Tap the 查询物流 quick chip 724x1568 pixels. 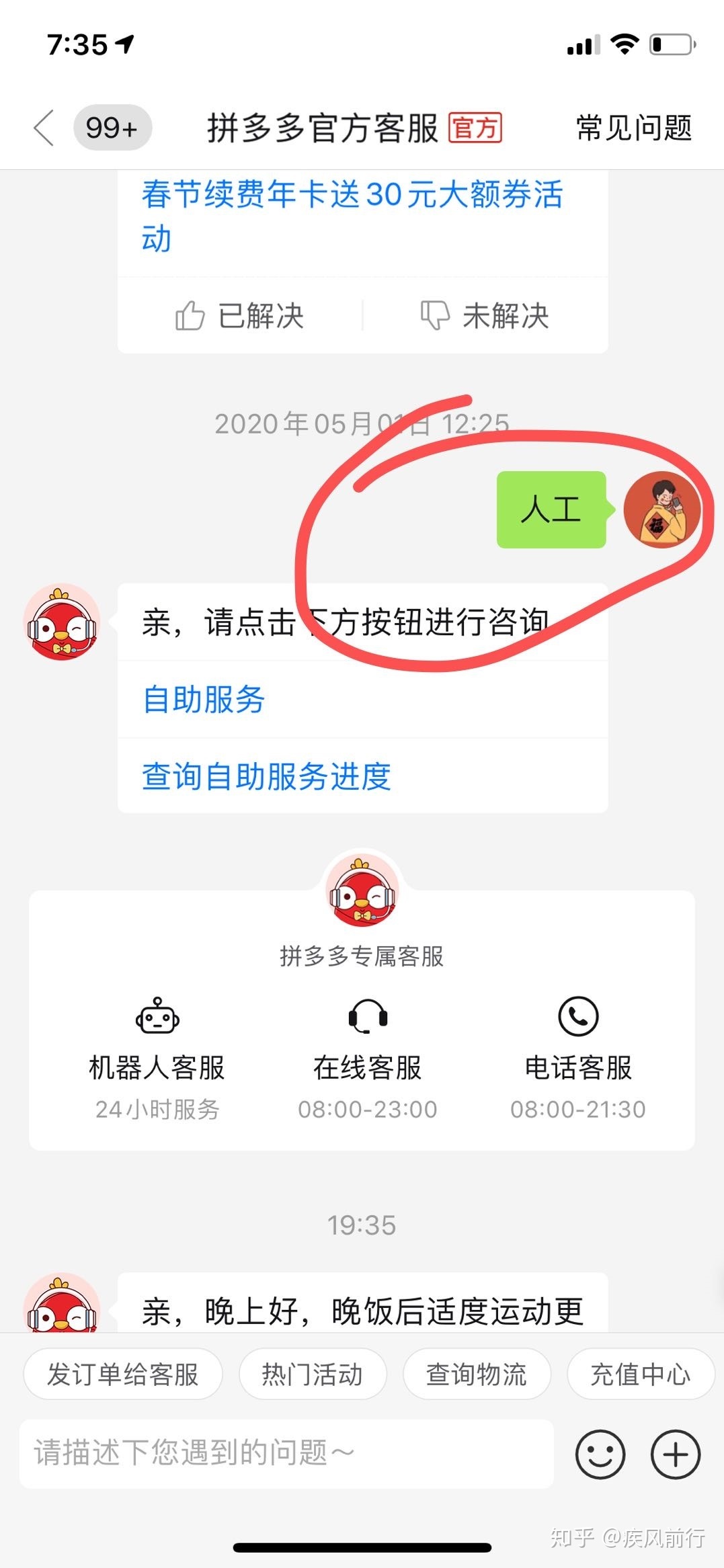(477, 1374)
